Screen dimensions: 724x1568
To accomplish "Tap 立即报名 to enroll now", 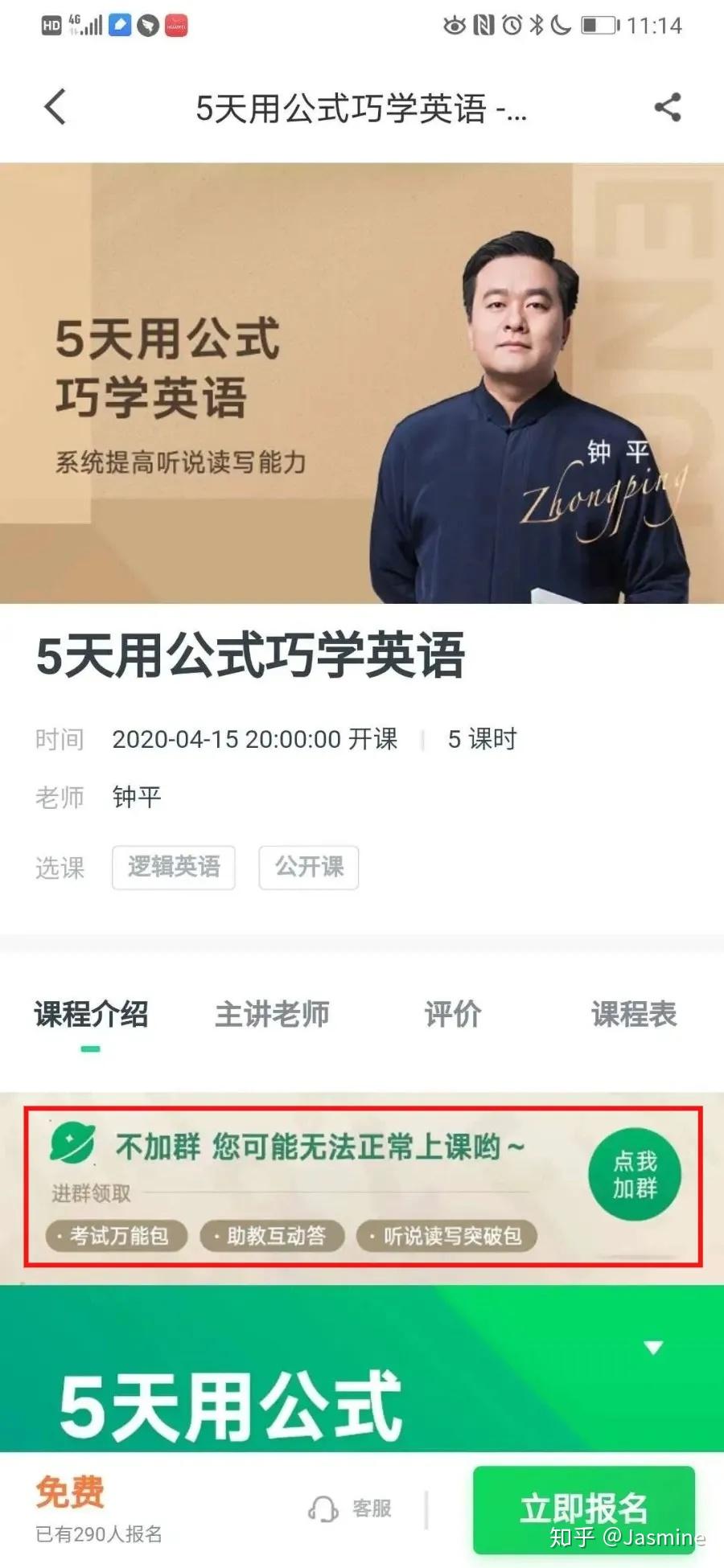I will 584,1509.
